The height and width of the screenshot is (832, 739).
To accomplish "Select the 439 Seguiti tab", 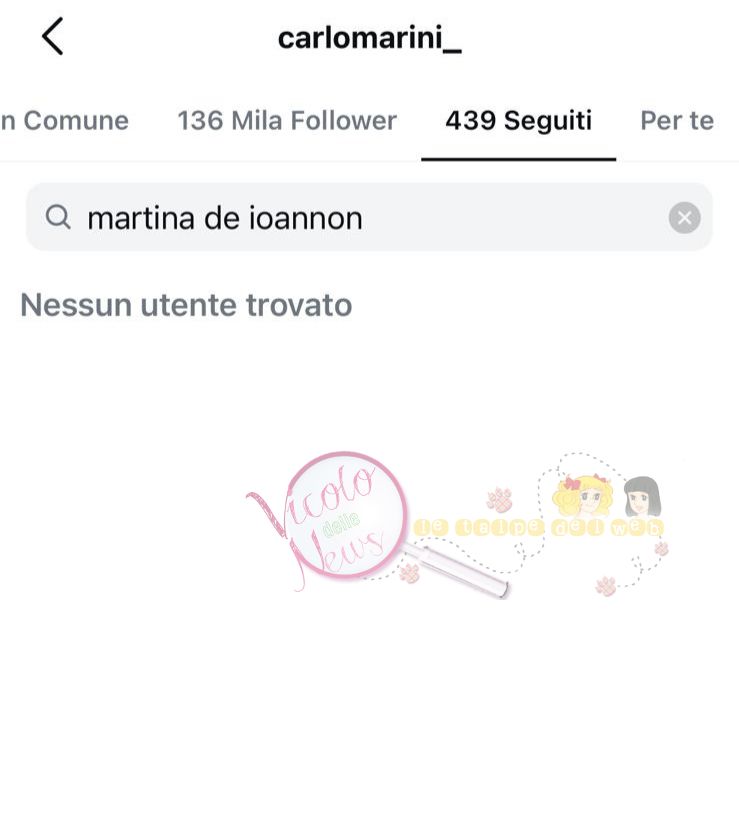I will (x=518, y=121).
